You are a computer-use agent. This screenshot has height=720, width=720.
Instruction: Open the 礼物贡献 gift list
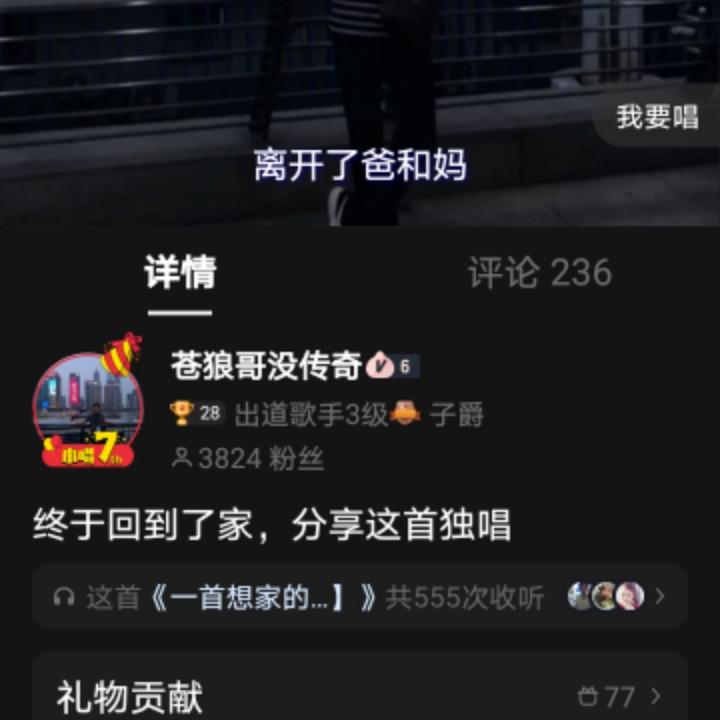[359, 696]
